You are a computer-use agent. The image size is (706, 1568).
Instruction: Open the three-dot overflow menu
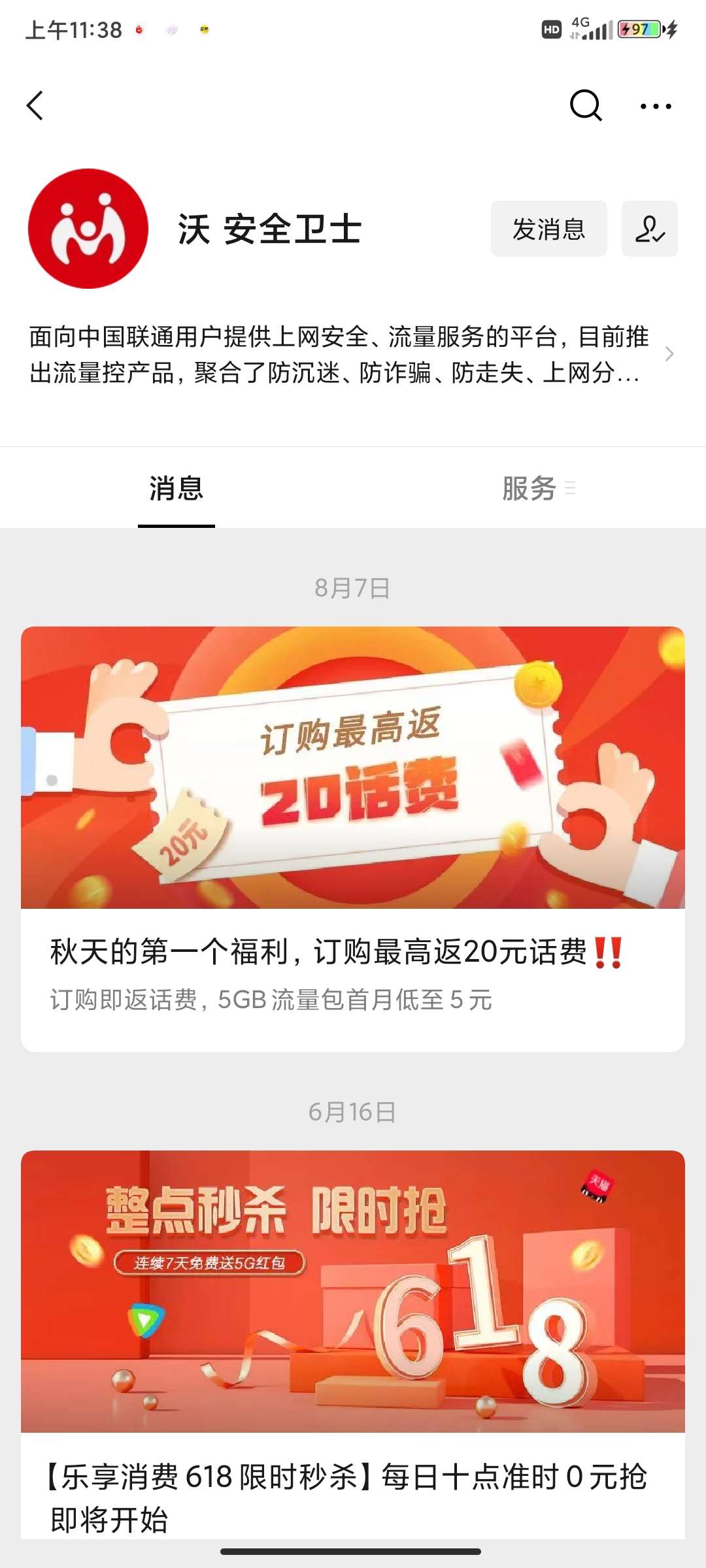click(655, 106)
